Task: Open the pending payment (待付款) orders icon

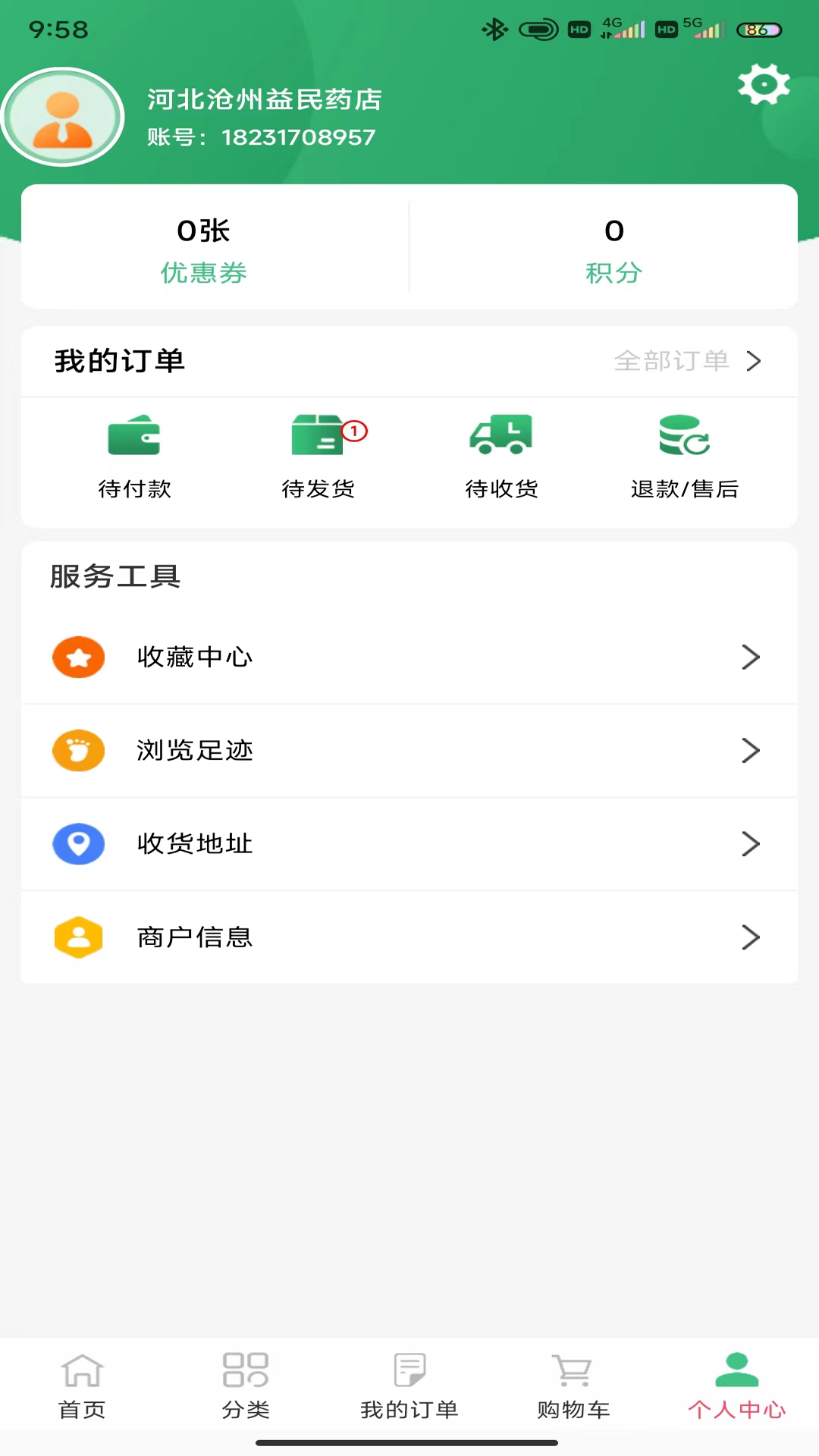Action: click(x=134, y=436)
